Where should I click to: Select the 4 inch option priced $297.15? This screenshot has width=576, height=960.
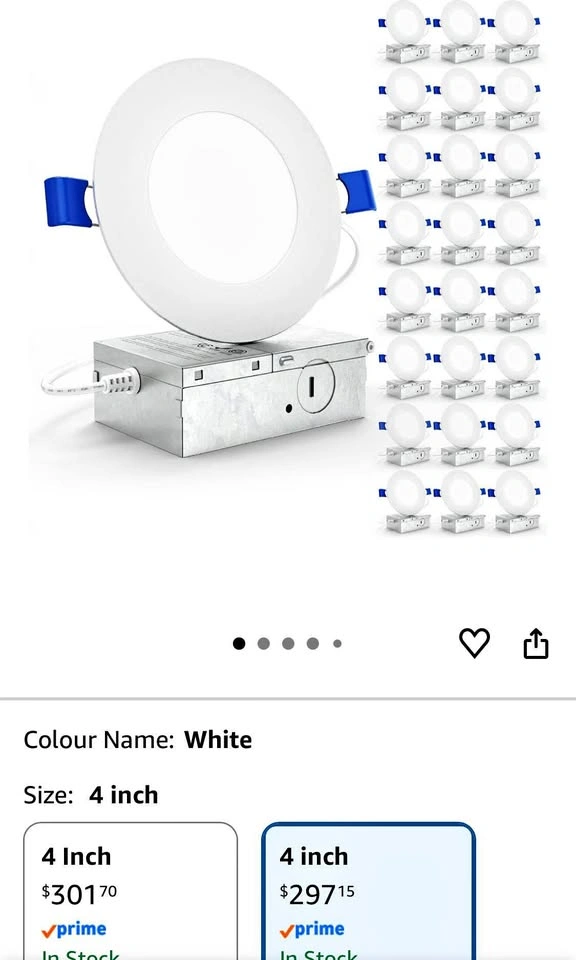[x=368, y=891]
